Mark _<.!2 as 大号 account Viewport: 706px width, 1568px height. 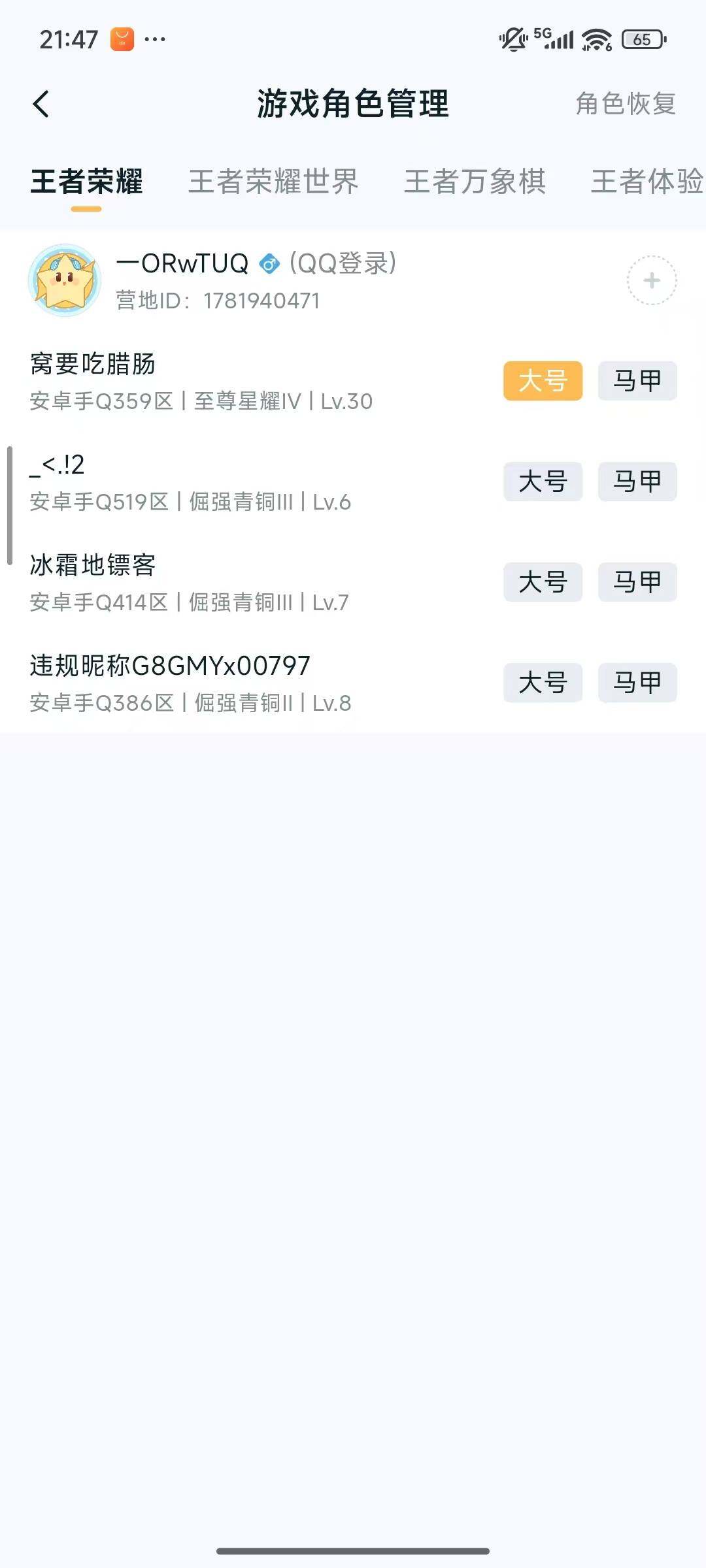(x=544, y=482)
